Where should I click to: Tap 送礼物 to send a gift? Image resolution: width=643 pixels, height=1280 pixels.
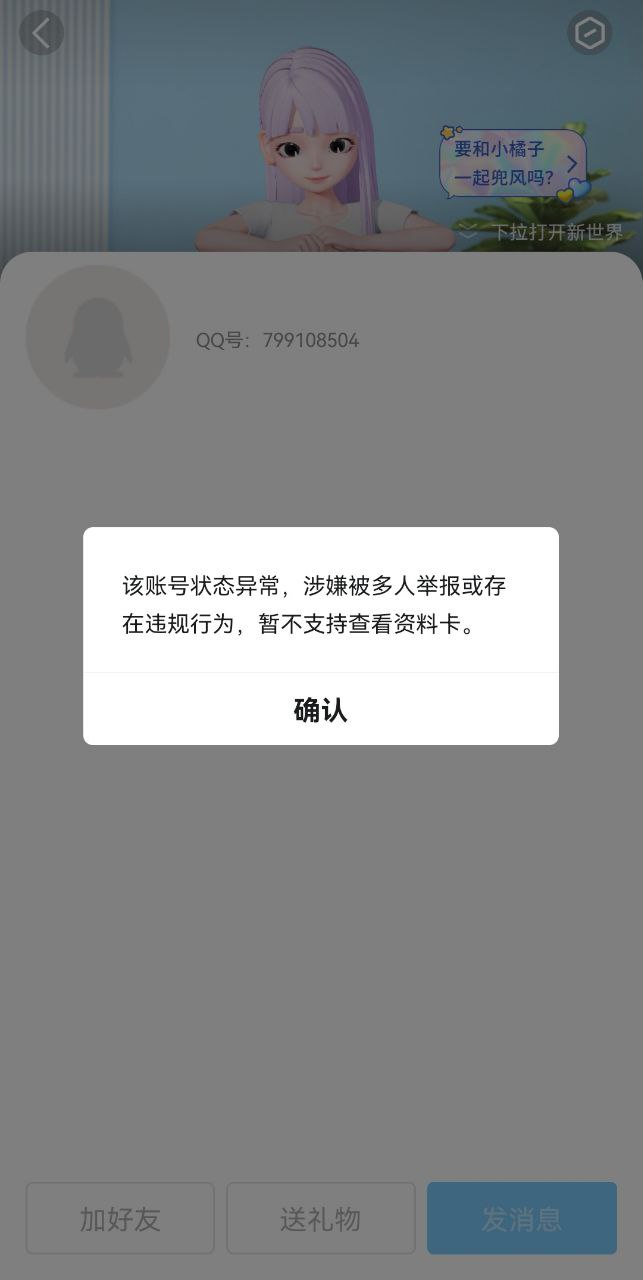click(x=320, y=1218)
